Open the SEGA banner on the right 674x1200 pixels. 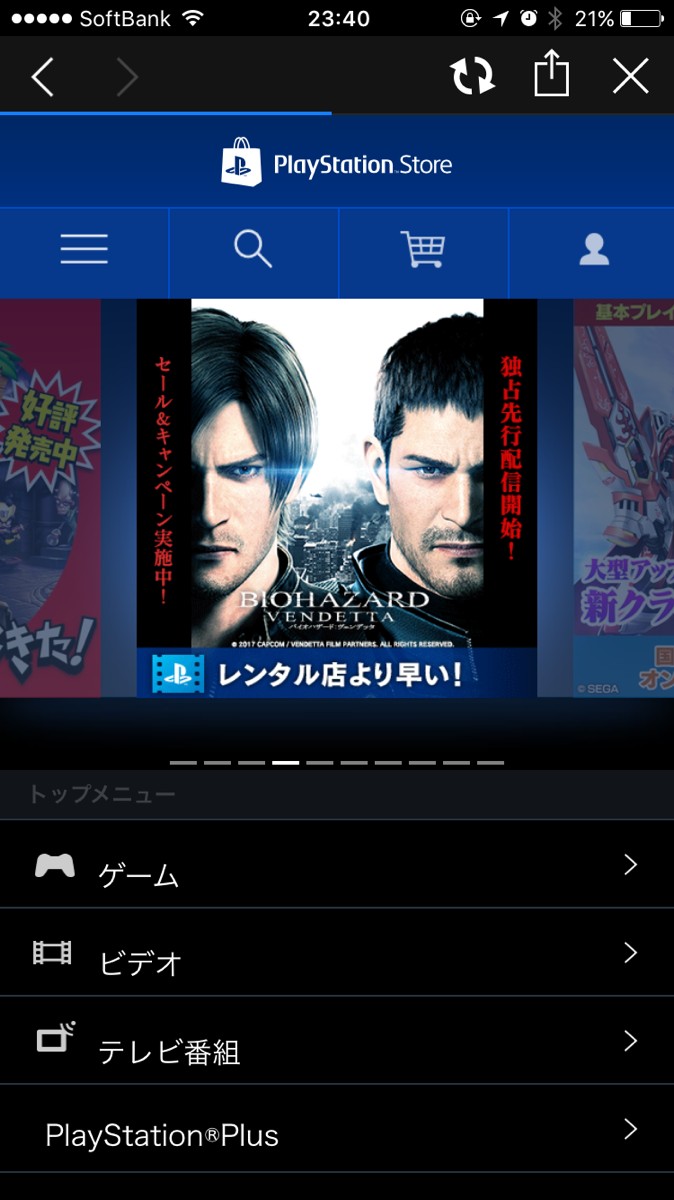pyautogui.click(x=624, y=497)
